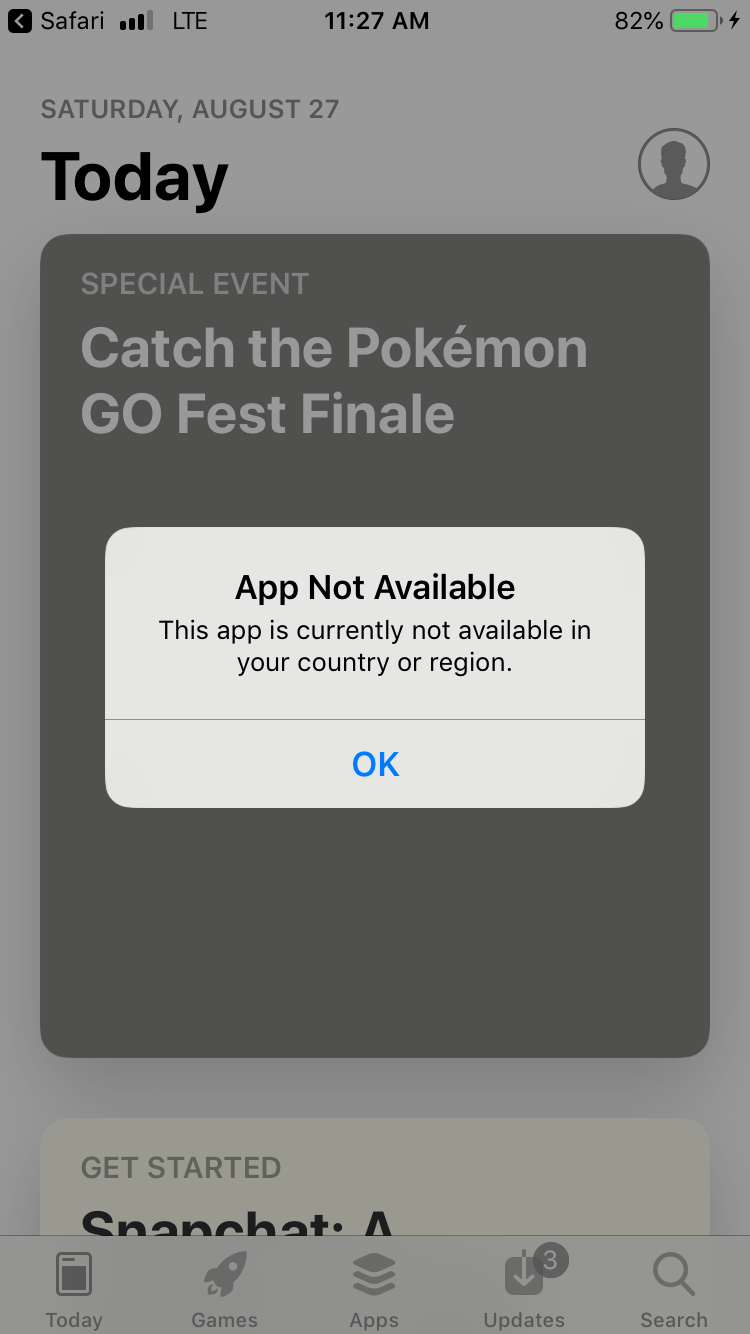This screenshot has width=750, height=1334.
Task: Go to the Search tab
Action: pyautogui.click(x=673, y=1289)
